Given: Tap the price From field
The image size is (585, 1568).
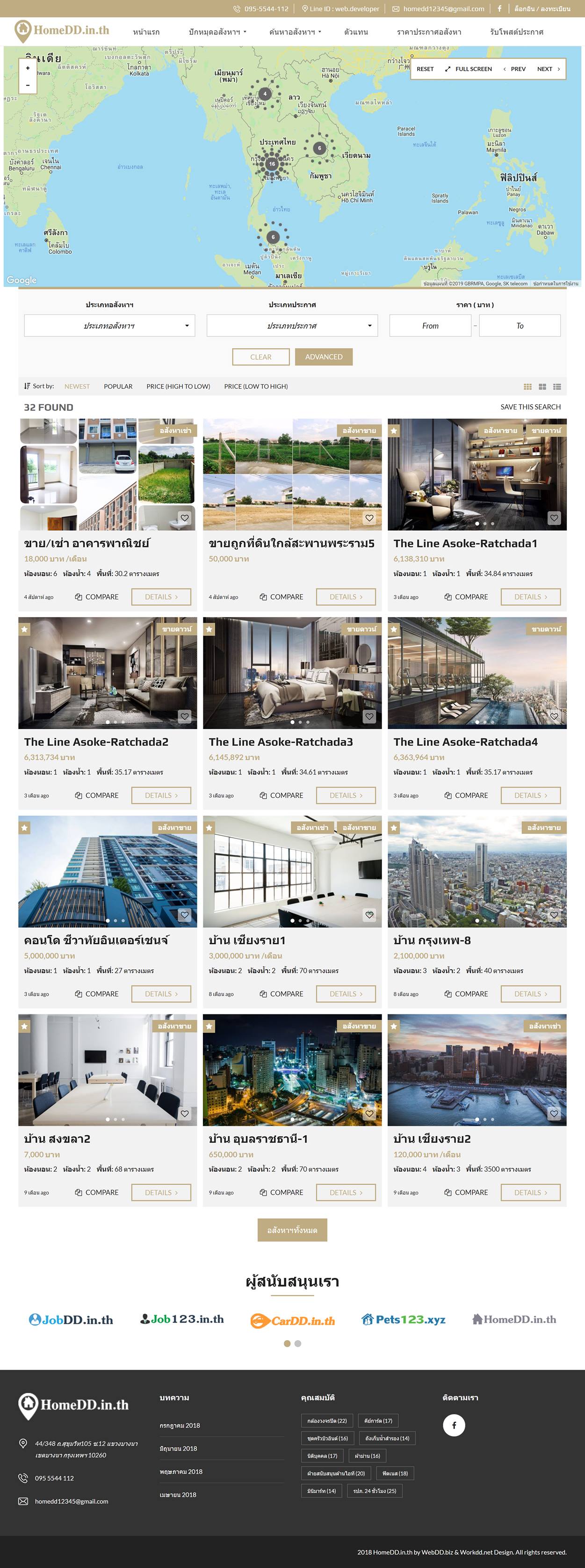Looking at the screenshot, I should click(x=430, y=326).
